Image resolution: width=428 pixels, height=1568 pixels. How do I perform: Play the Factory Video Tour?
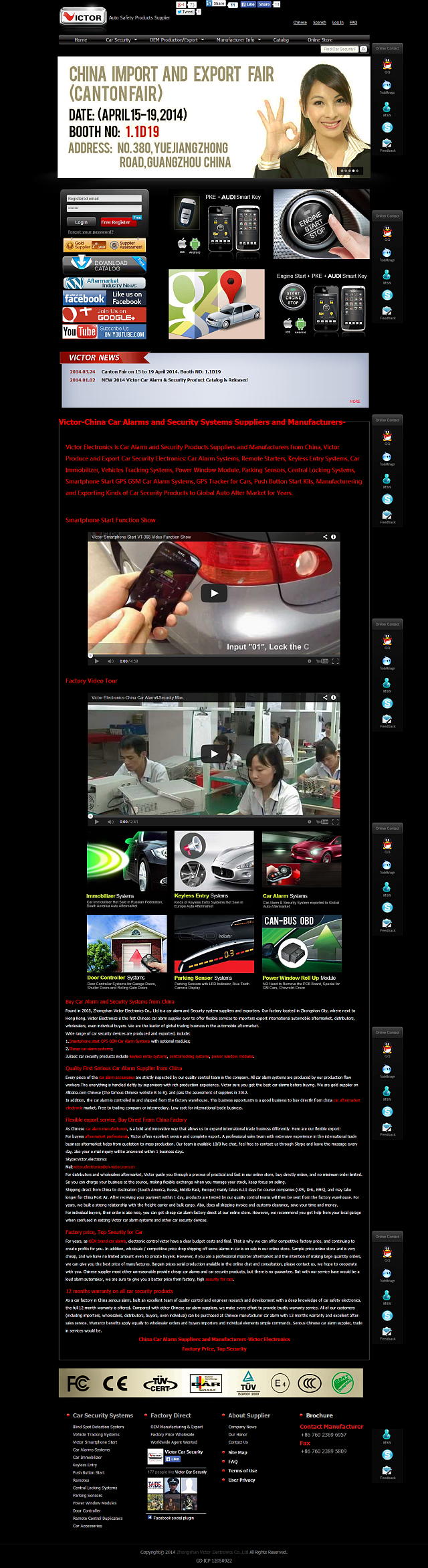214,754
